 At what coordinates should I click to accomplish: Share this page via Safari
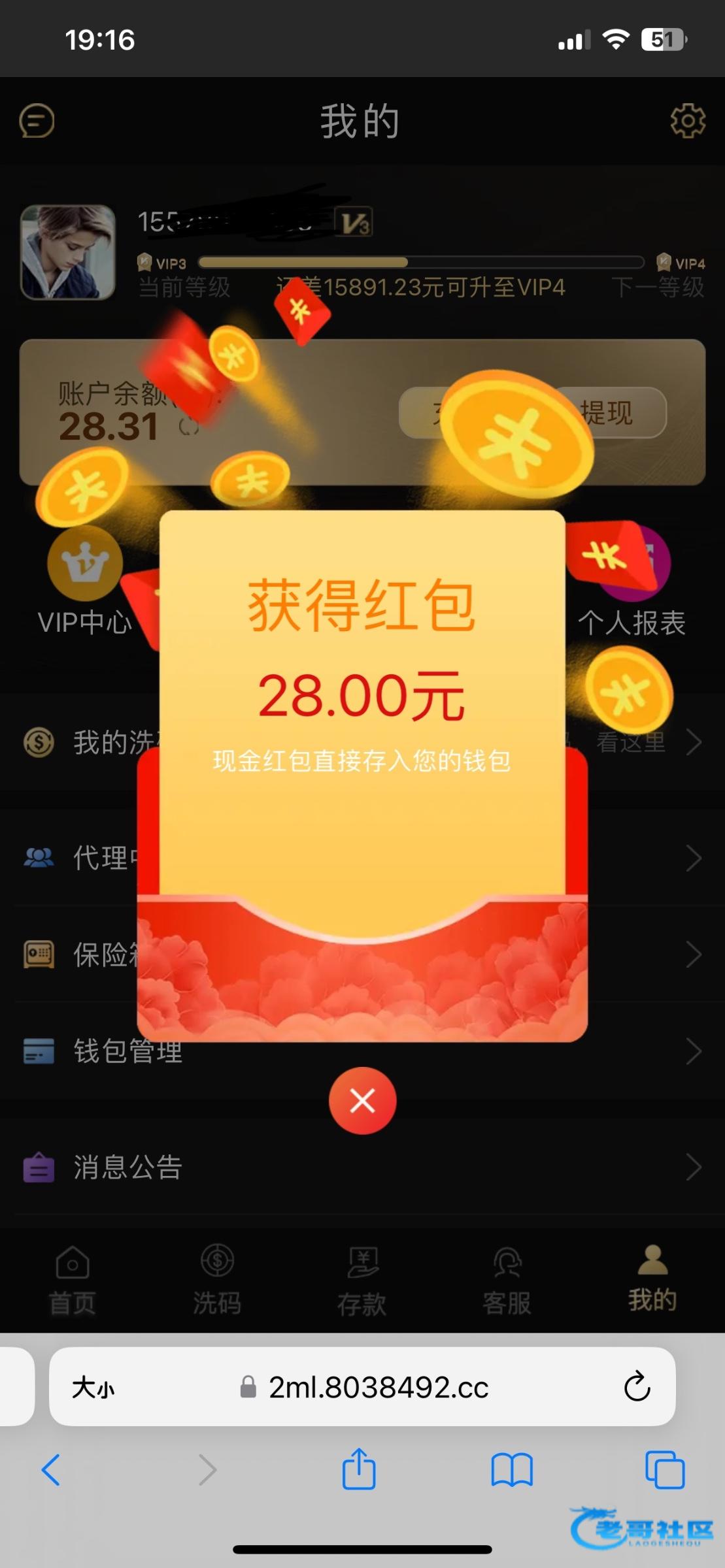359,1469
